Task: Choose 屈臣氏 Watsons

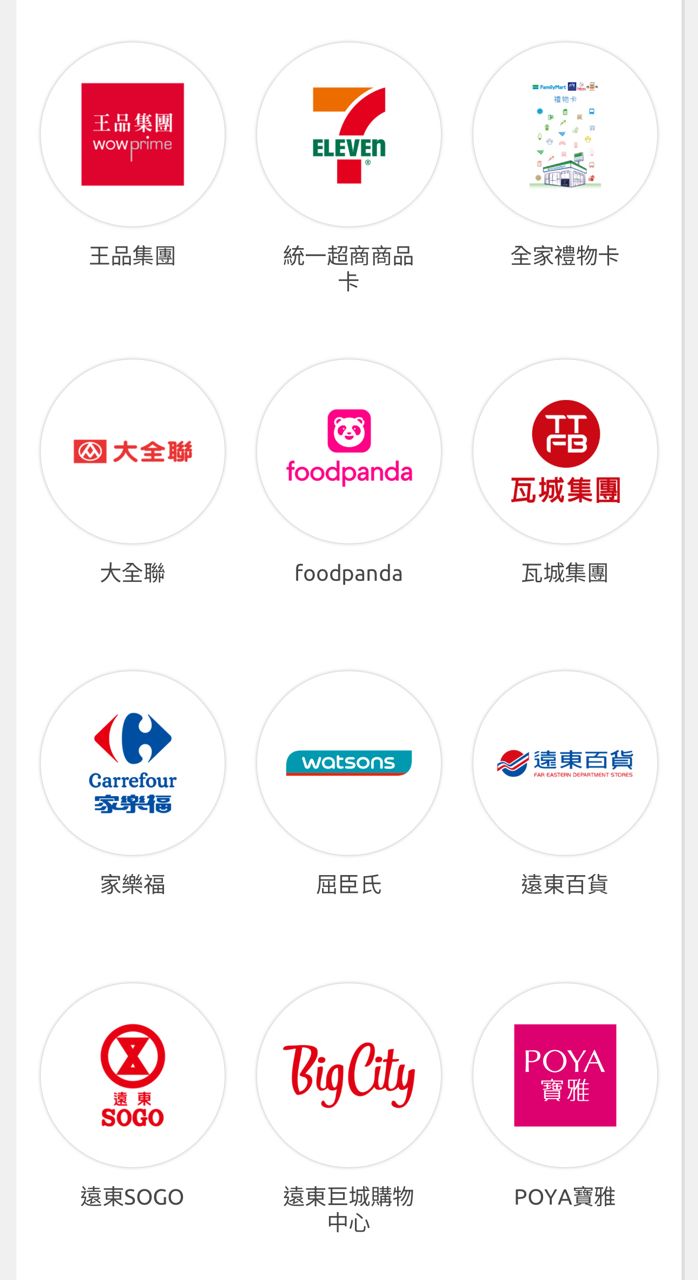Action: pyautogui.click(x=349, y=763)
